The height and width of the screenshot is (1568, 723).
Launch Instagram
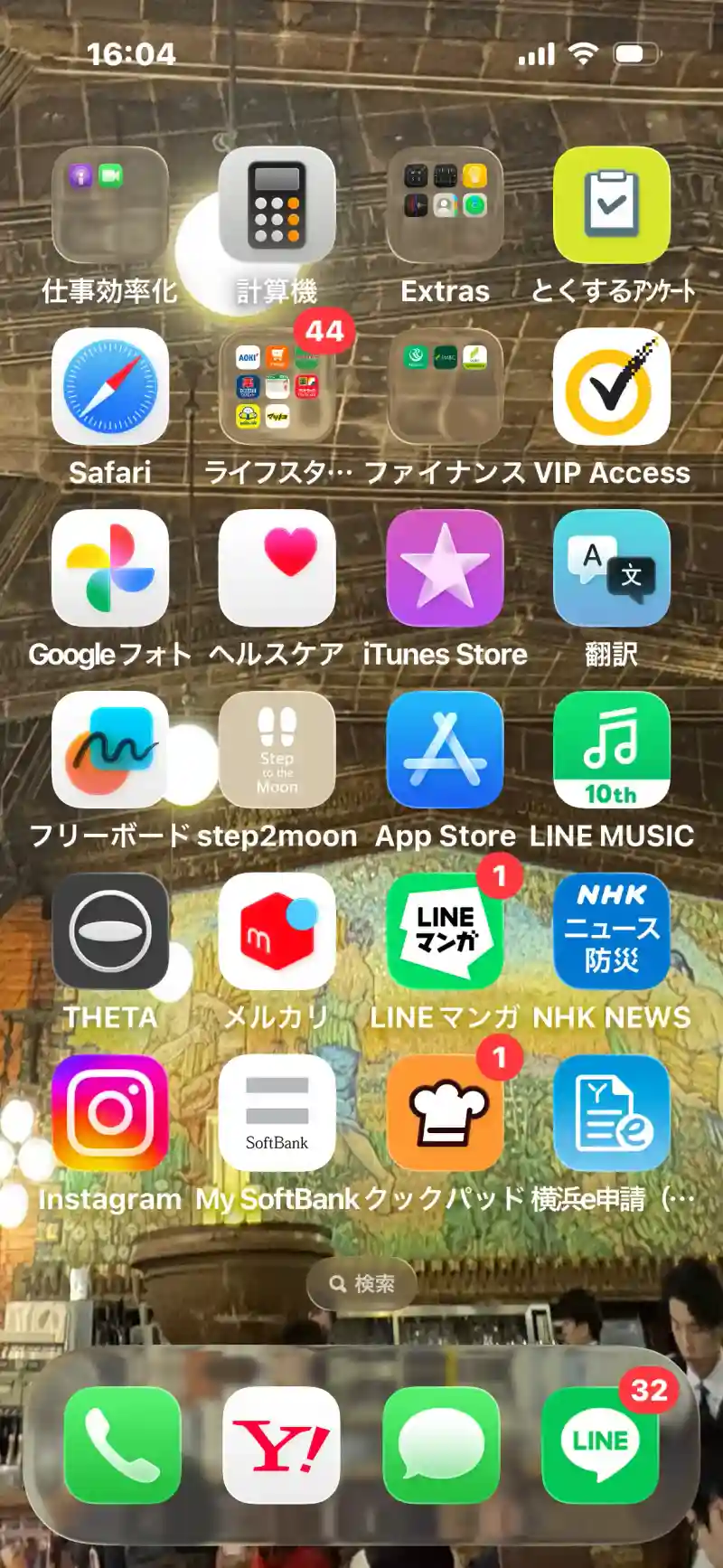click(110, 1113)
